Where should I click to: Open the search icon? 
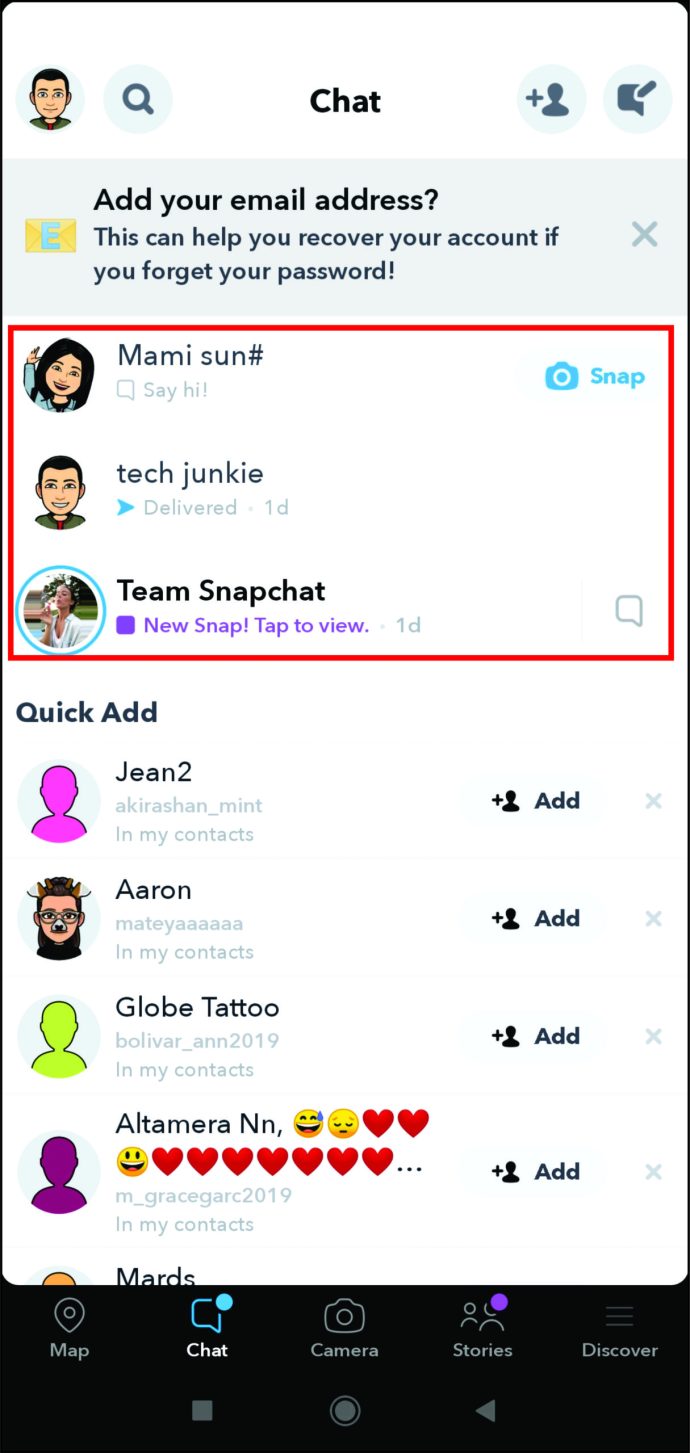[x=138, y=100]
